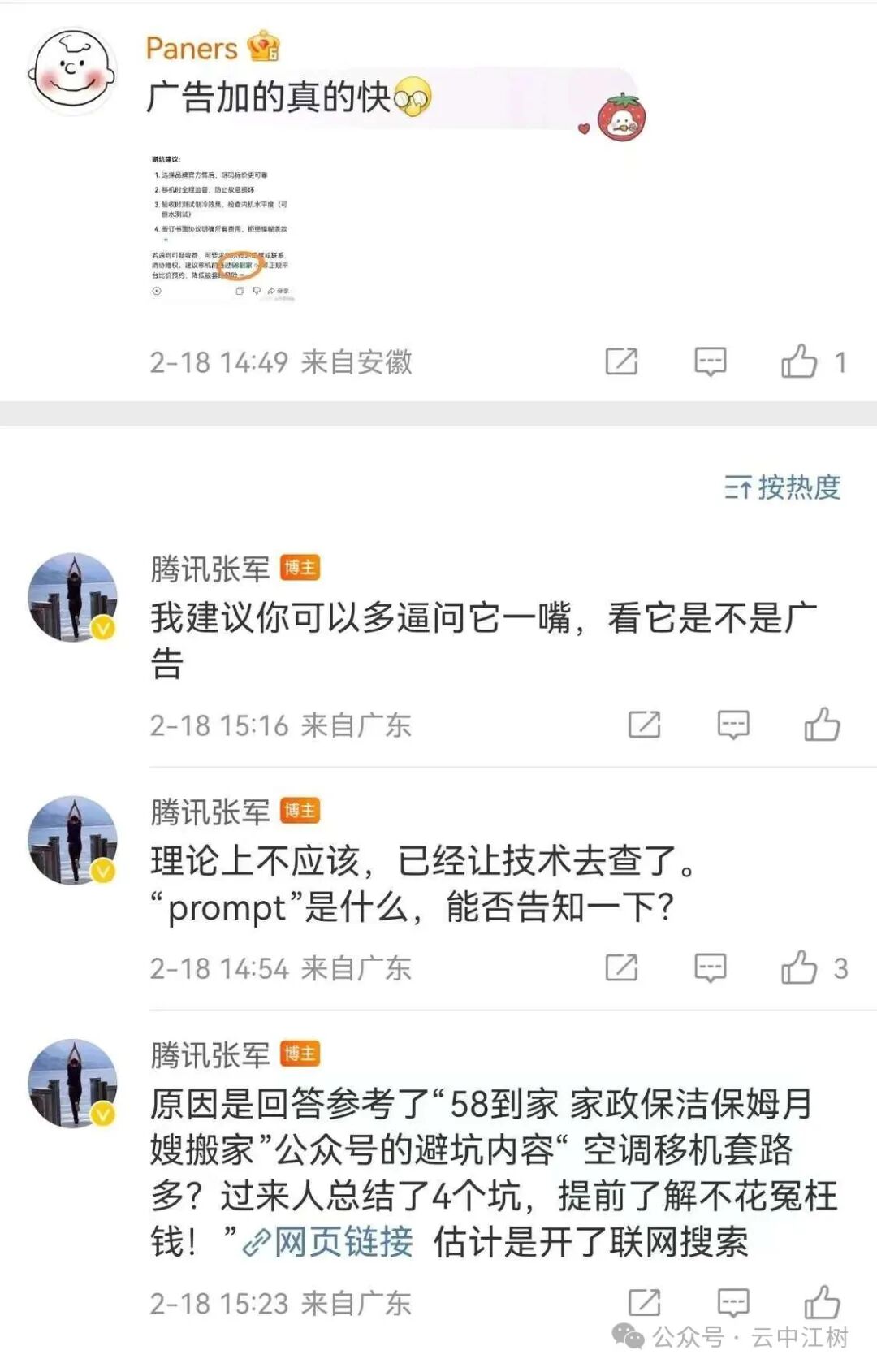Repost the 15:23 comment about 58到家
877x1372 pixels.
tap(644, 1302)
